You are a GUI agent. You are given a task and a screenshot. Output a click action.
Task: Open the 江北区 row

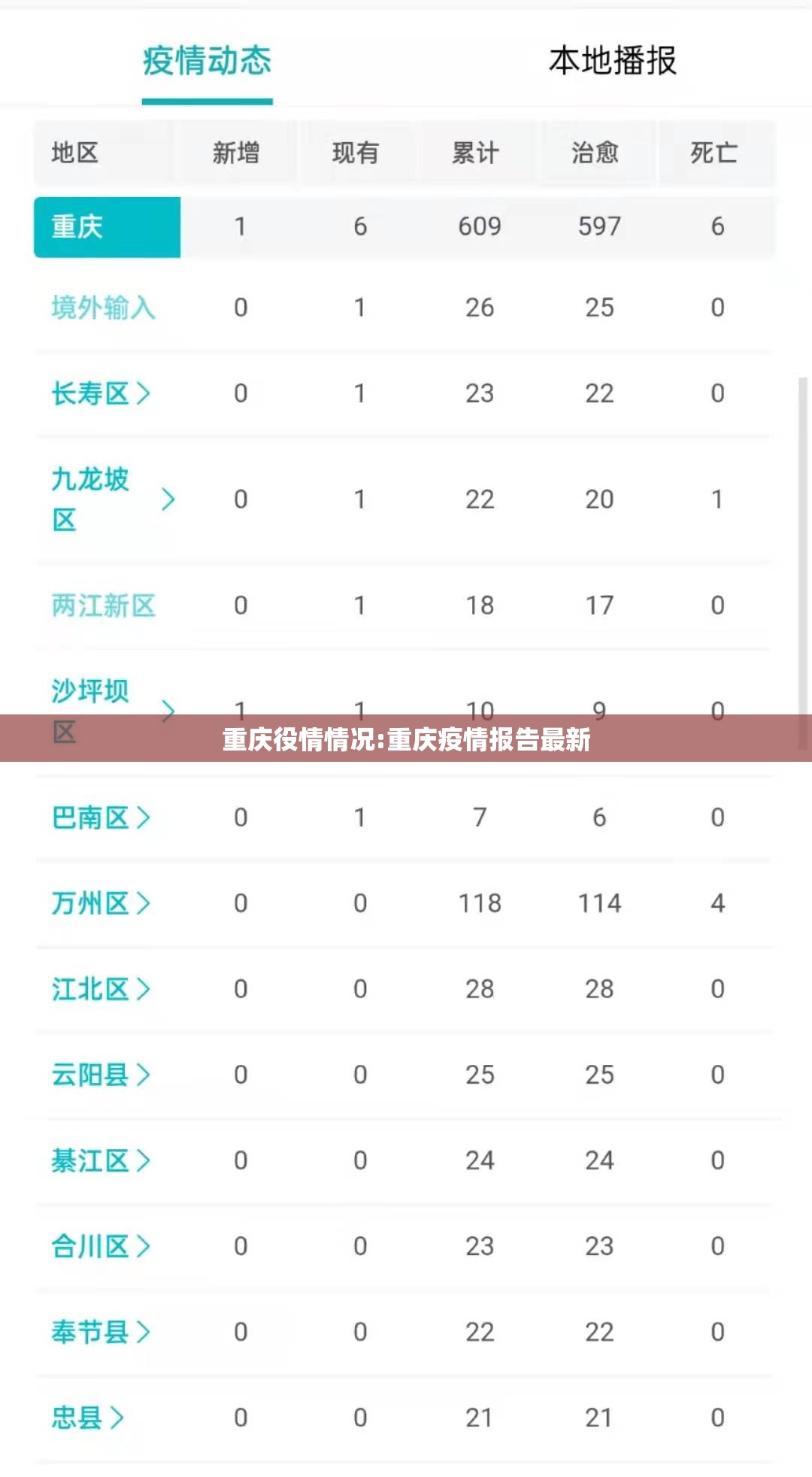pyautogui.click(x=101, y=989)
